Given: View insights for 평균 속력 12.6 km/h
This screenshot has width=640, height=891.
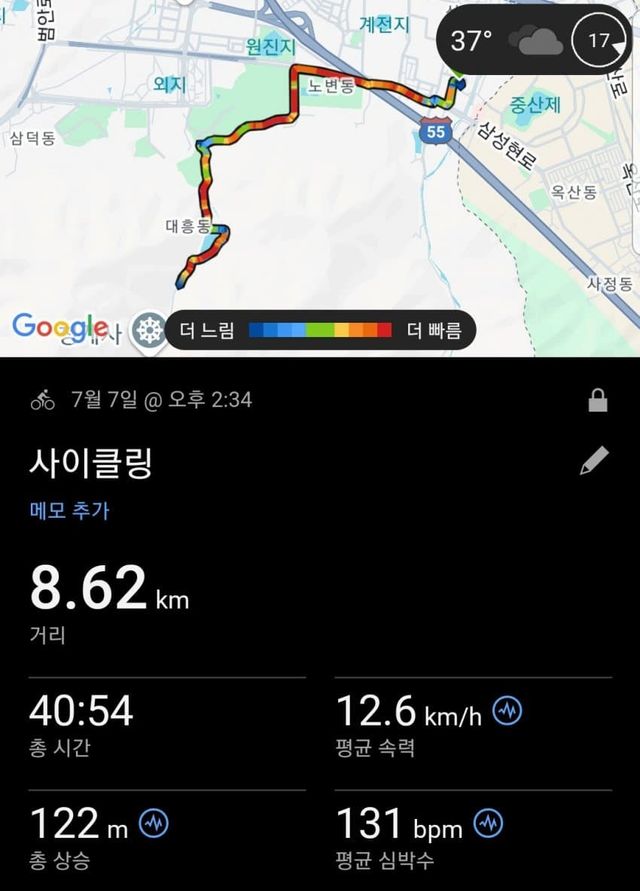Looking at the screenshot, I should [x=509, y=711].
